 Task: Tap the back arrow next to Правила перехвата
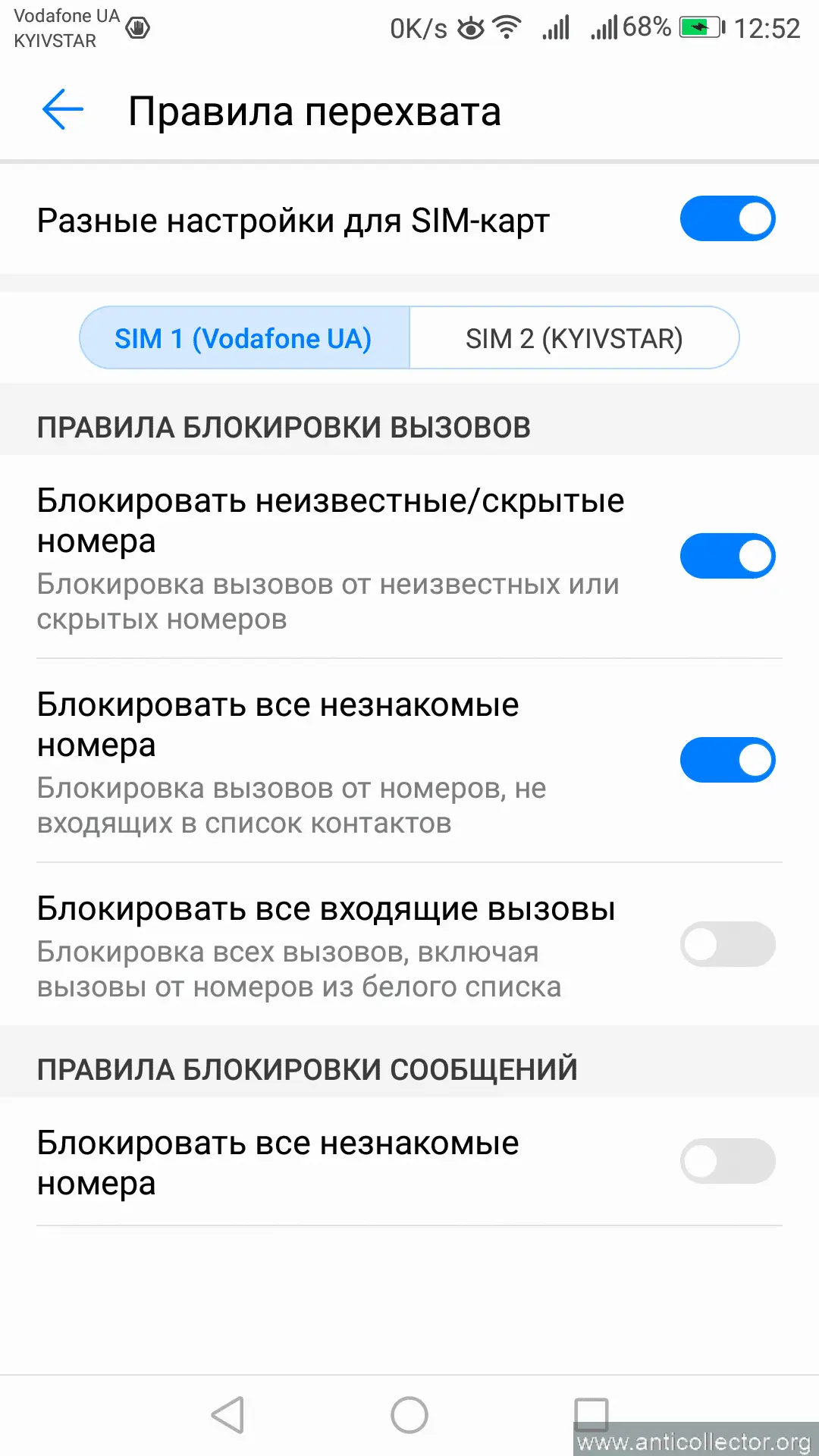click(x=63, y=110)
